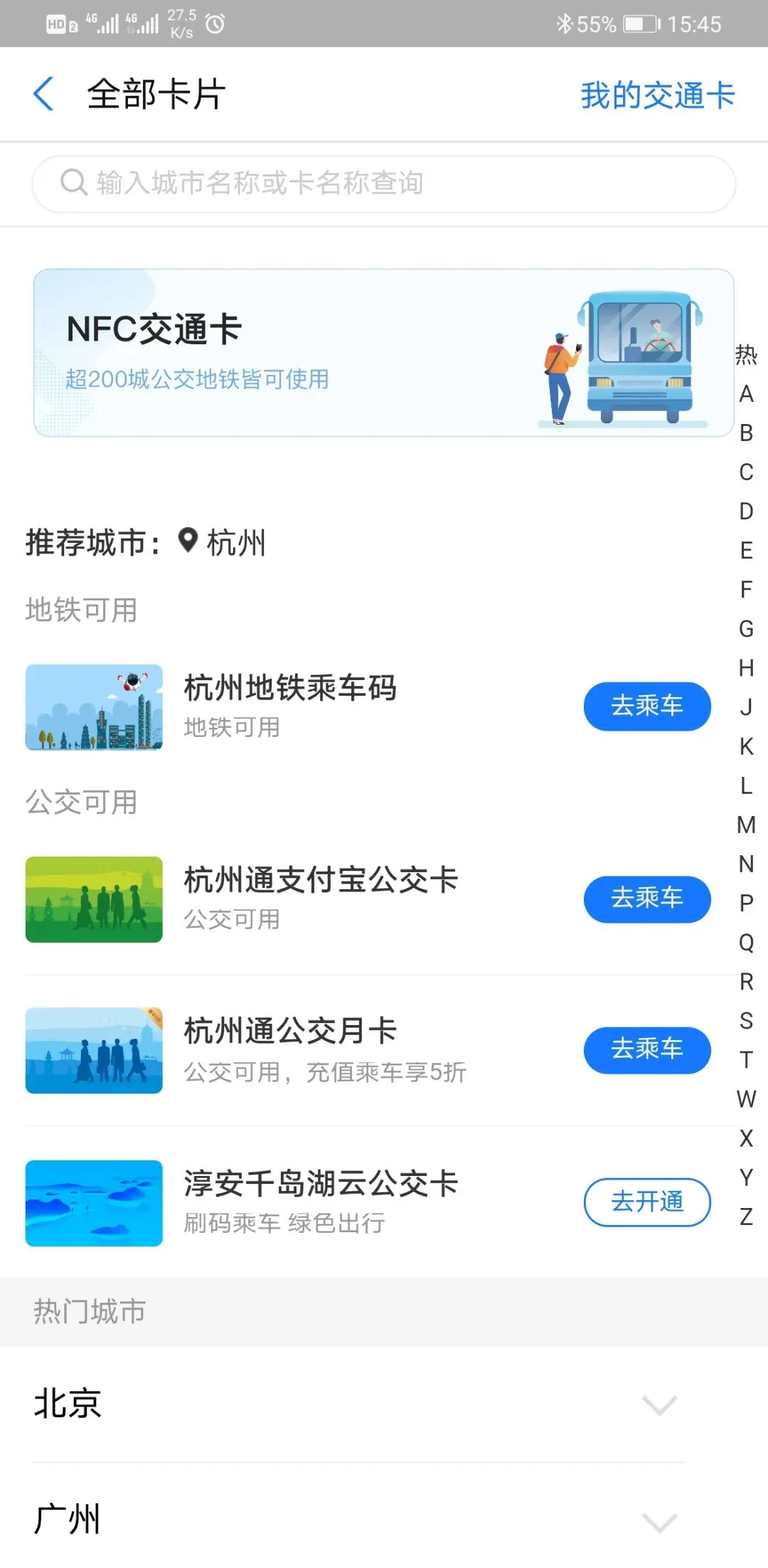This screenshot has height=1568, width=768.
Task: Select 热 in the alphabet index
Action: [746, 354]
